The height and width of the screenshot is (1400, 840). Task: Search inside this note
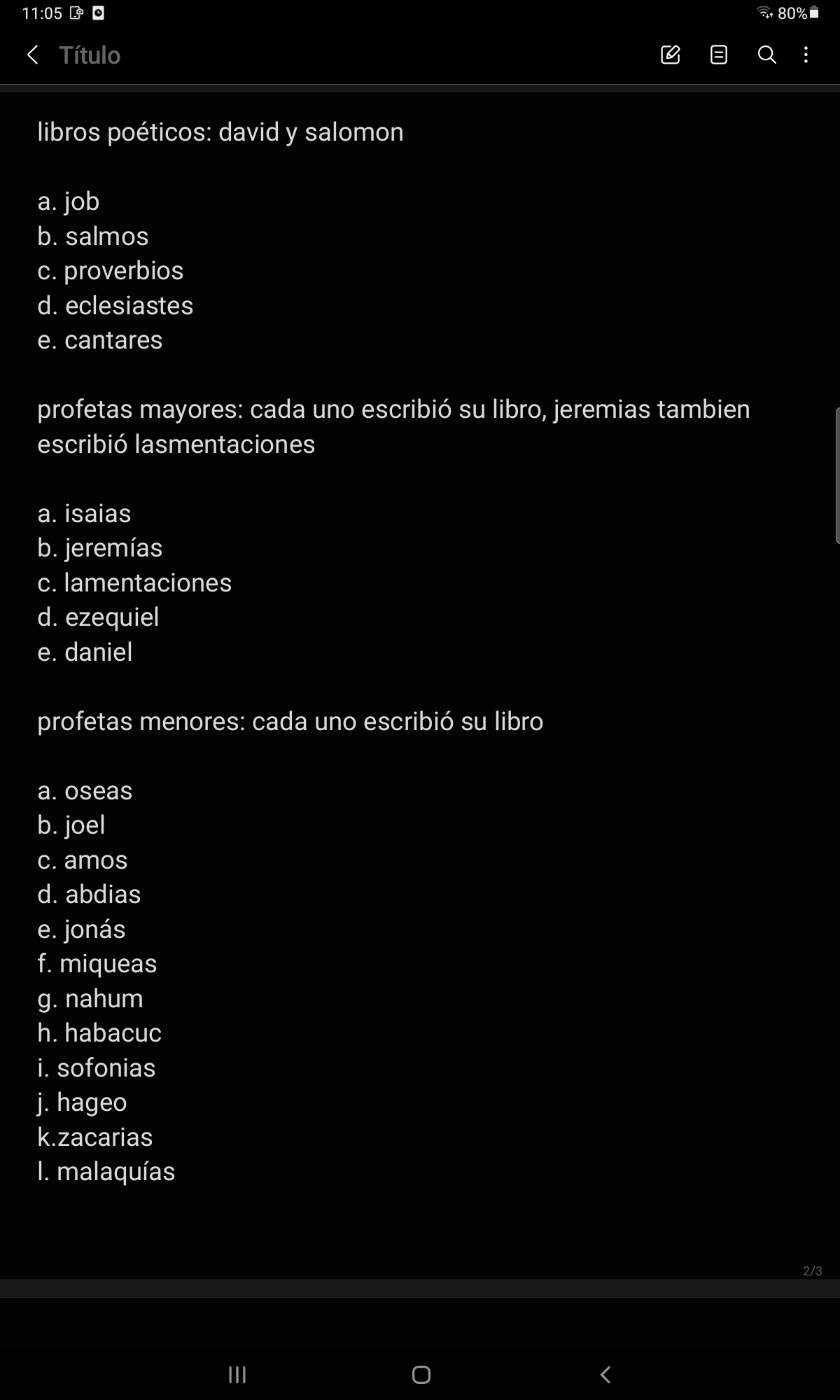tap(767, 55)
